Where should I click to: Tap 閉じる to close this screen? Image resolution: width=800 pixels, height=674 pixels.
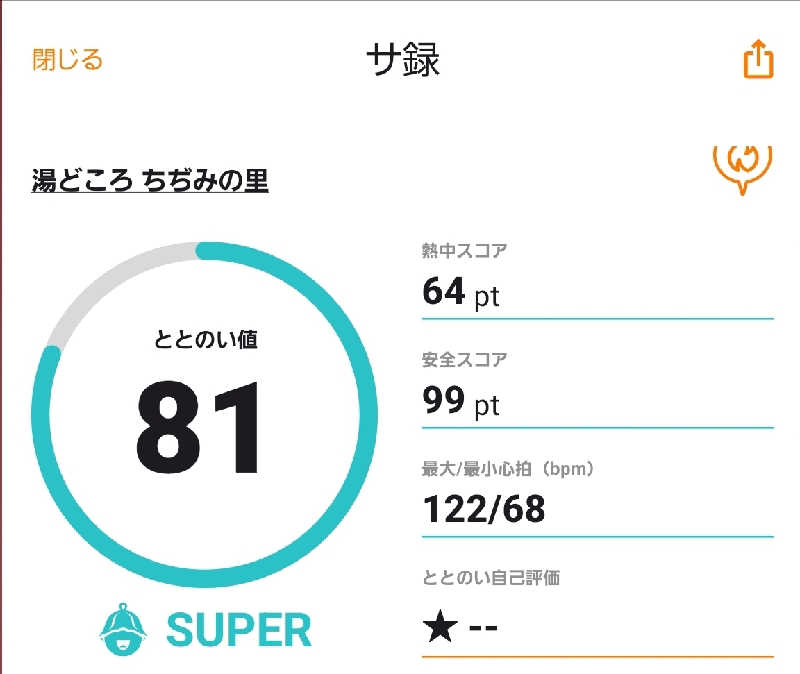[x=67, y=60]
